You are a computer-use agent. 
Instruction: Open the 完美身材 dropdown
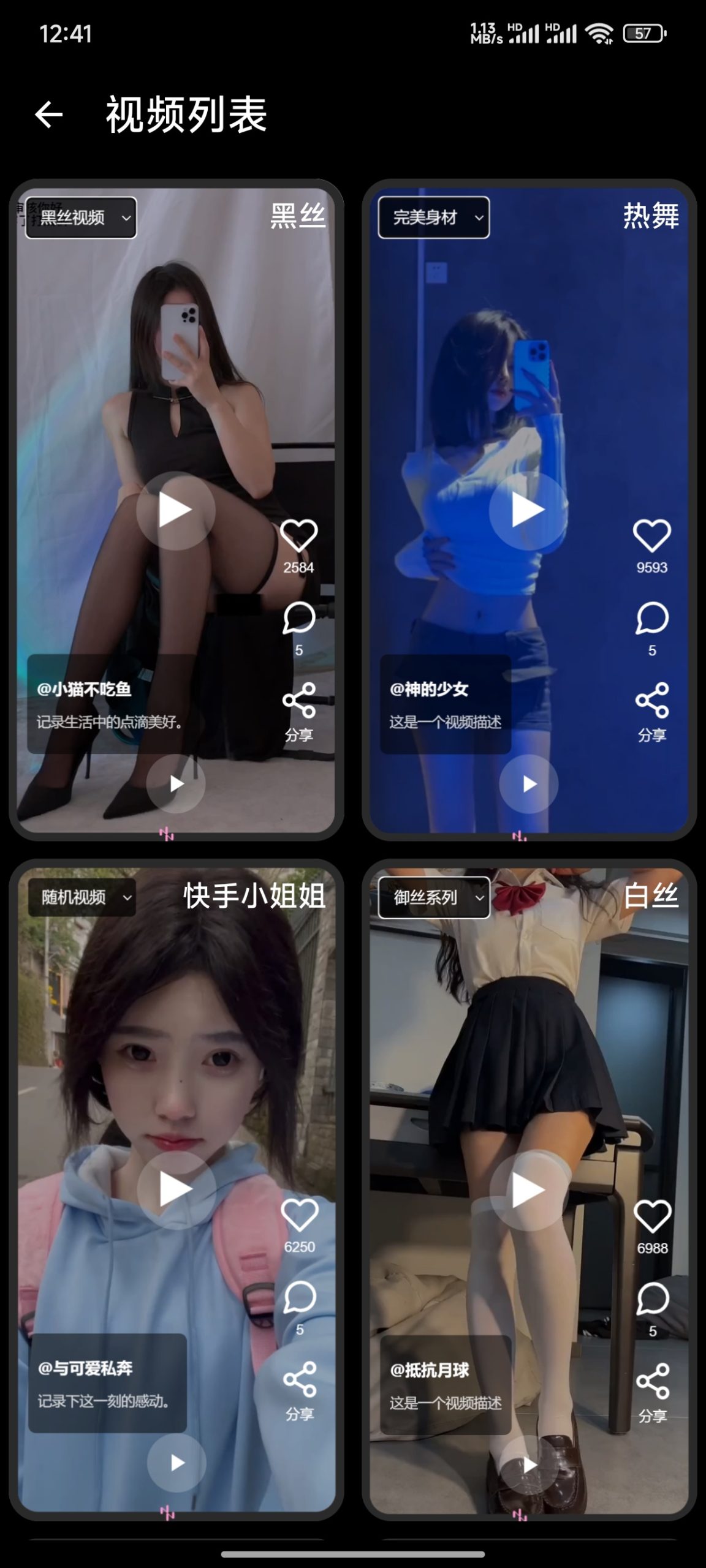pyautogui.click(x=434, y=217)
